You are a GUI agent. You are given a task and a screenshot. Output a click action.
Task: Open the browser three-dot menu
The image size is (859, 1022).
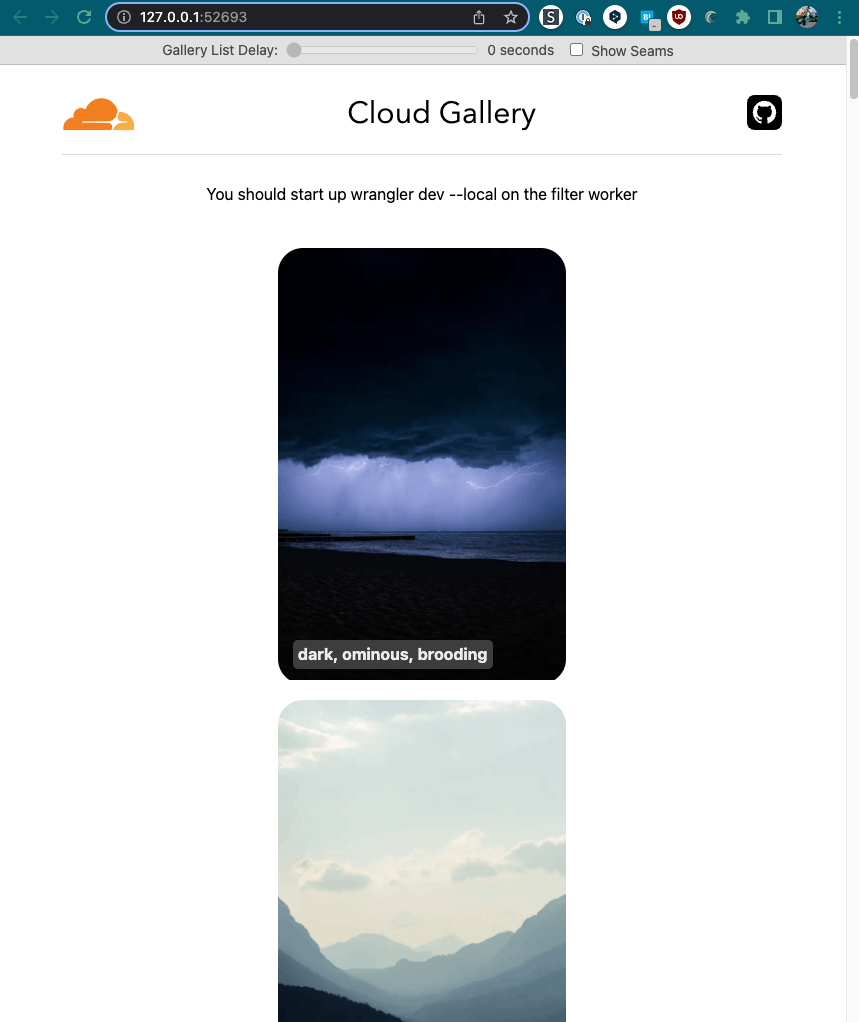tap(838, 17)
